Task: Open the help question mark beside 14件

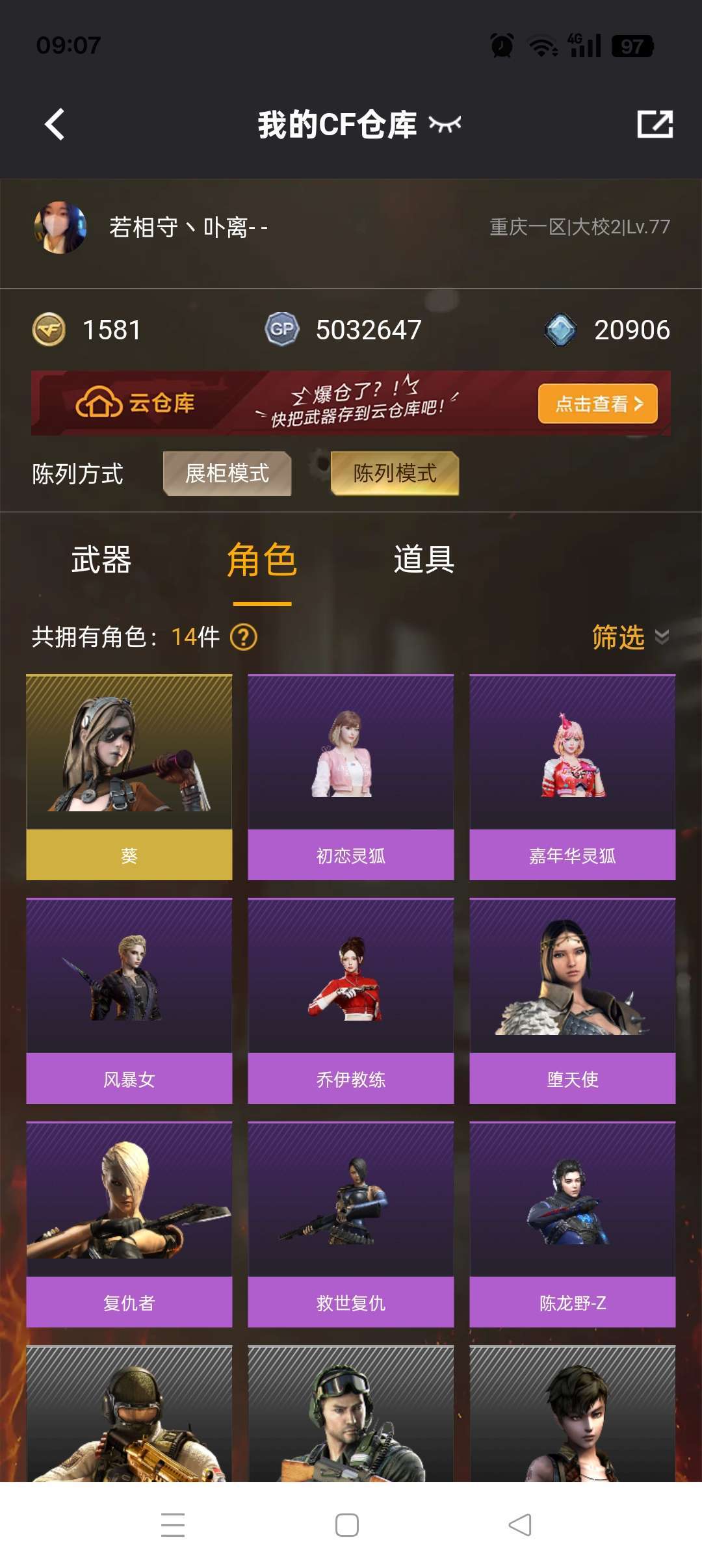Action: (x=244, y=637)
